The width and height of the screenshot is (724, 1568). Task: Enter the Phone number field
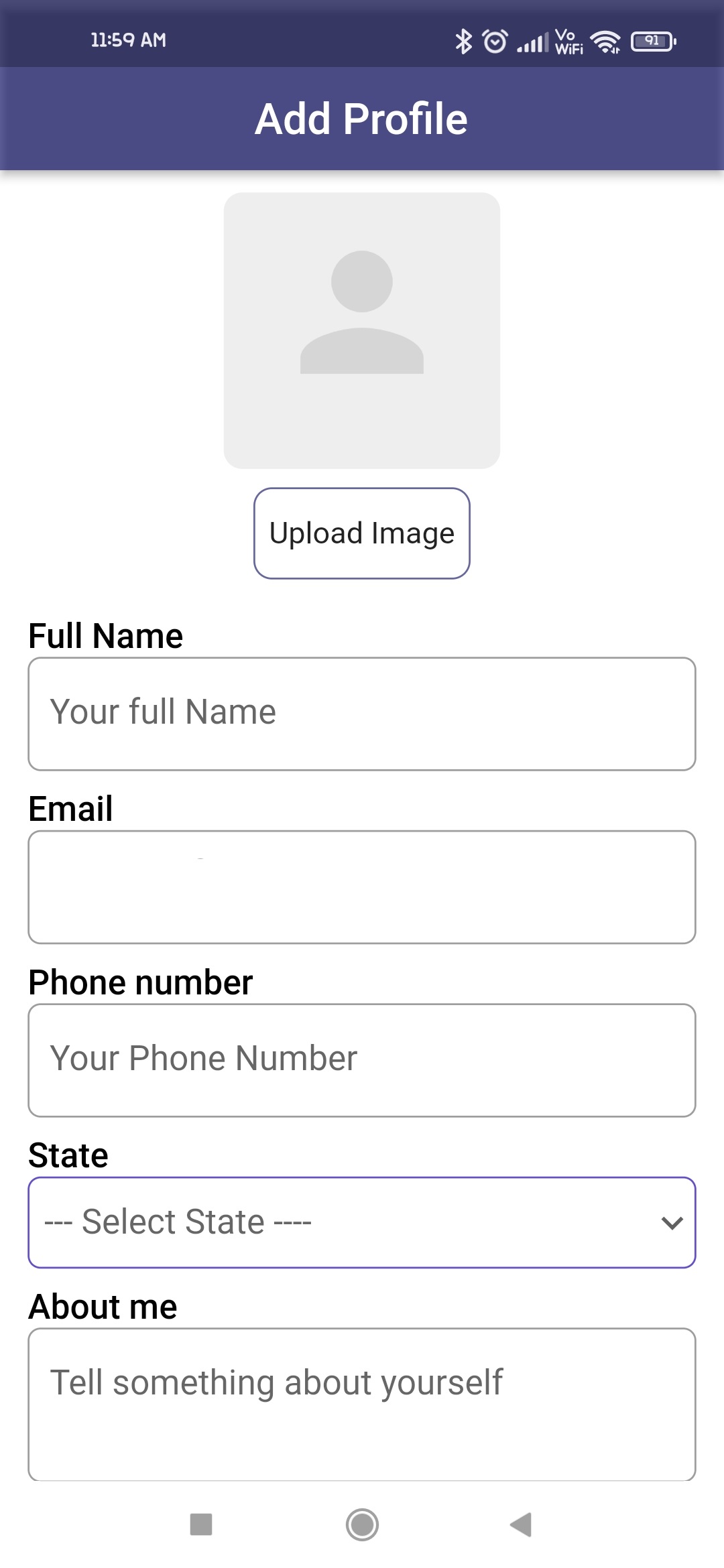tap(361, 1060)
